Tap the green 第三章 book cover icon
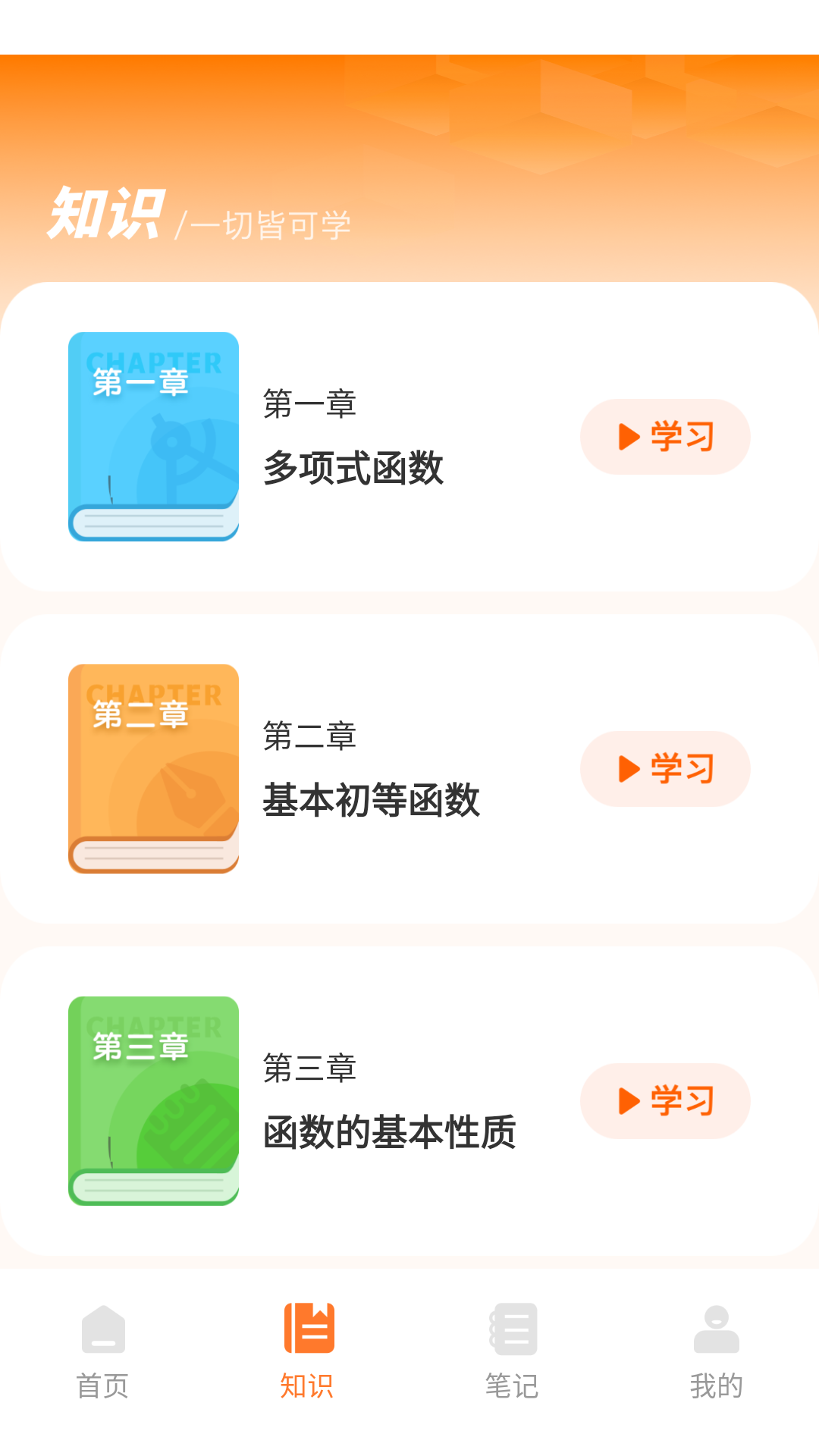 click(153, 1100)
